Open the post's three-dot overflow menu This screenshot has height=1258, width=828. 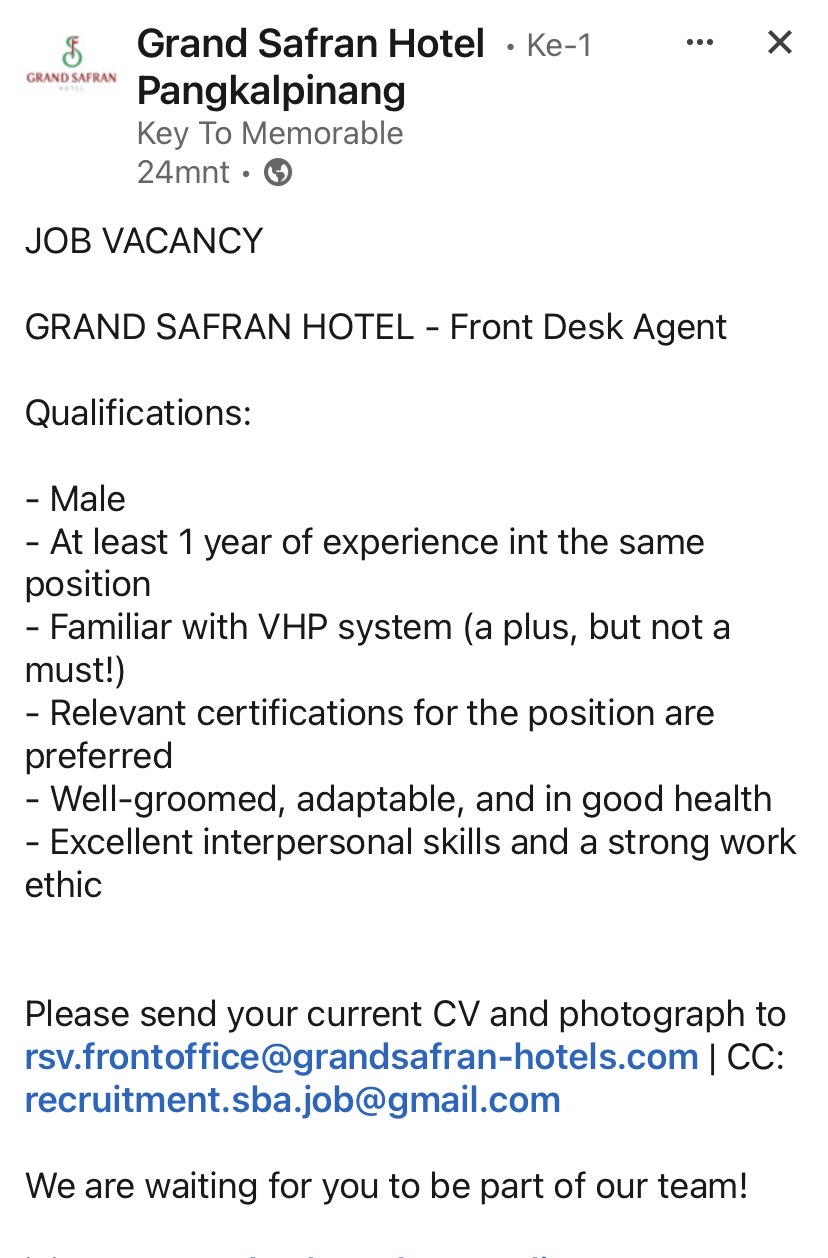point(699,43)
